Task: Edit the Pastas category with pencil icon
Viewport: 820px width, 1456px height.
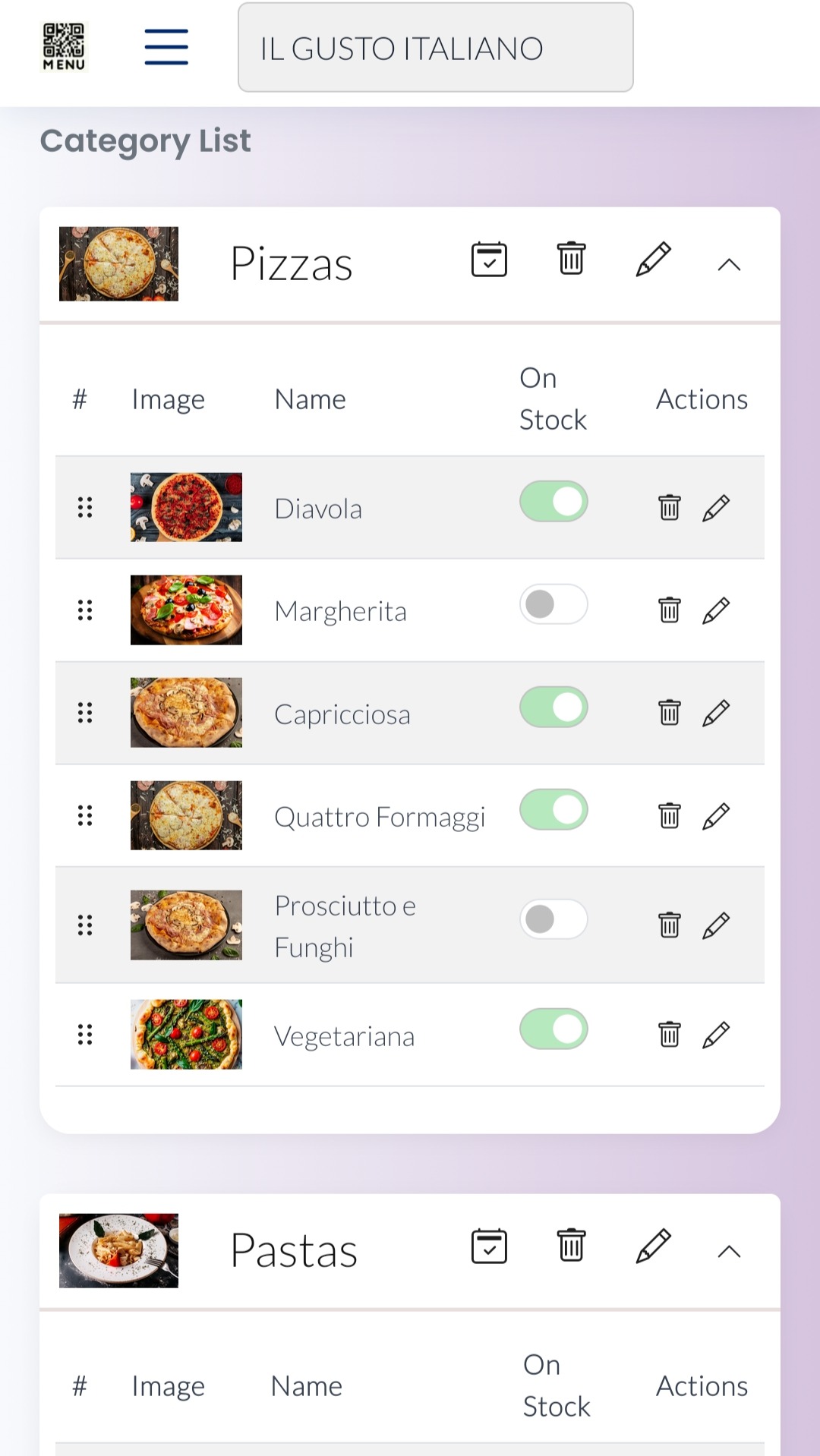Action: click(653, 1245)
